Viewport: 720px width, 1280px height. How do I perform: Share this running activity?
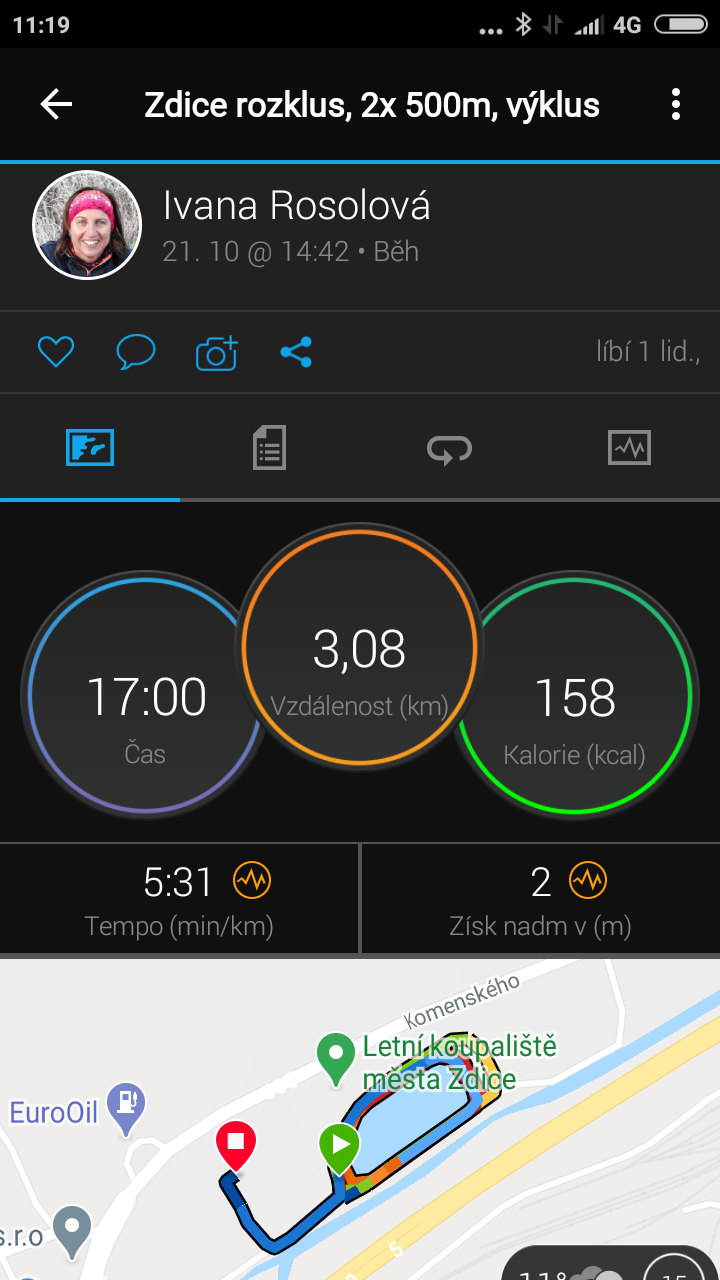(296, 352)
